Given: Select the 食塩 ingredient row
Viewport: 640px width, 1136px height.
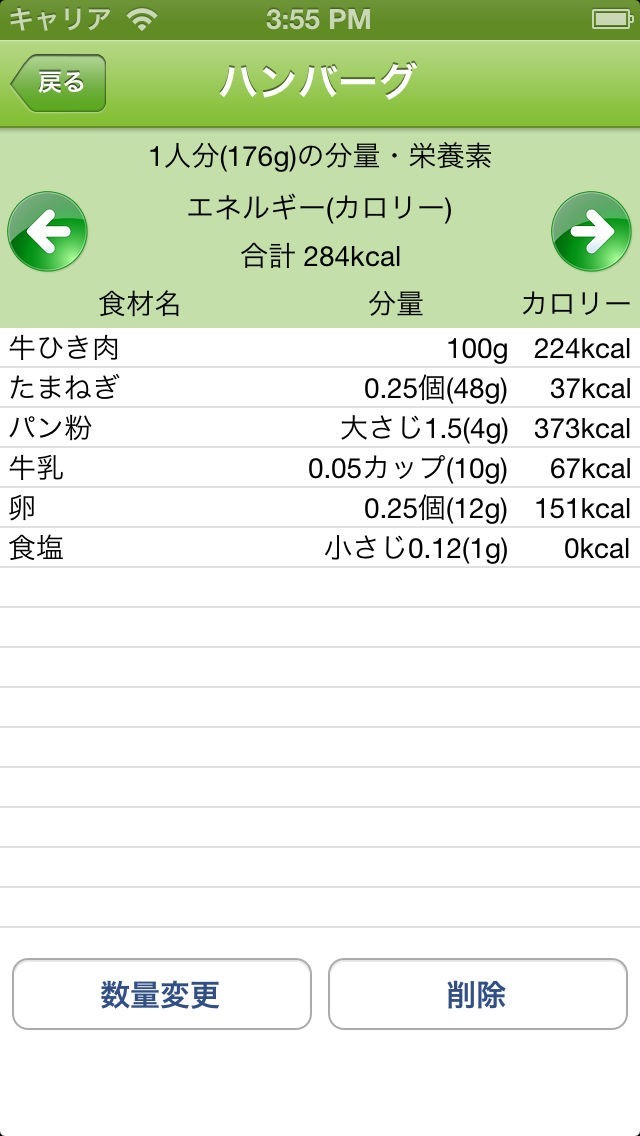Looking at the screenshot, I should 320,548.
